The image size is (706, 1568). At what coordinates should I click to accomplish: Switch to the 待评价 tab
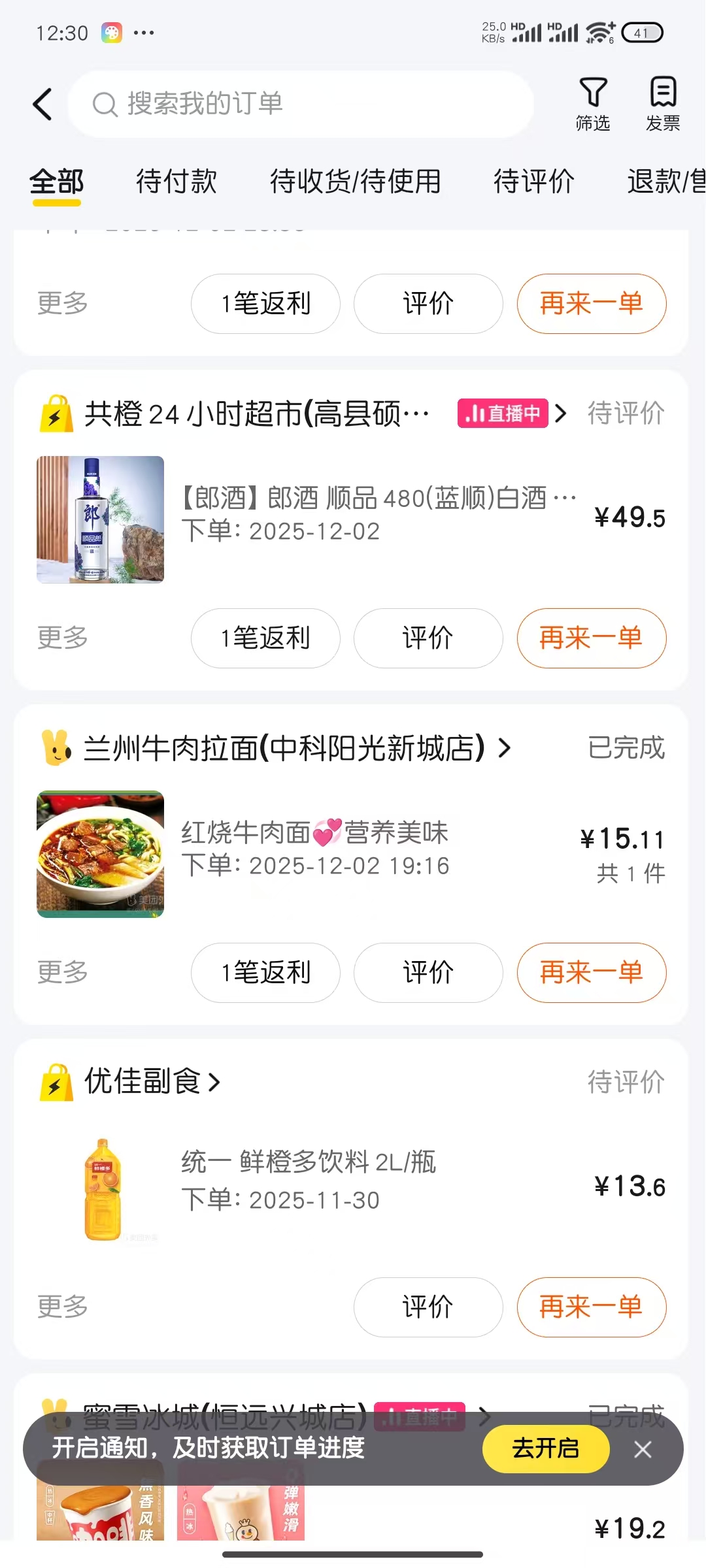pos(533,182)
